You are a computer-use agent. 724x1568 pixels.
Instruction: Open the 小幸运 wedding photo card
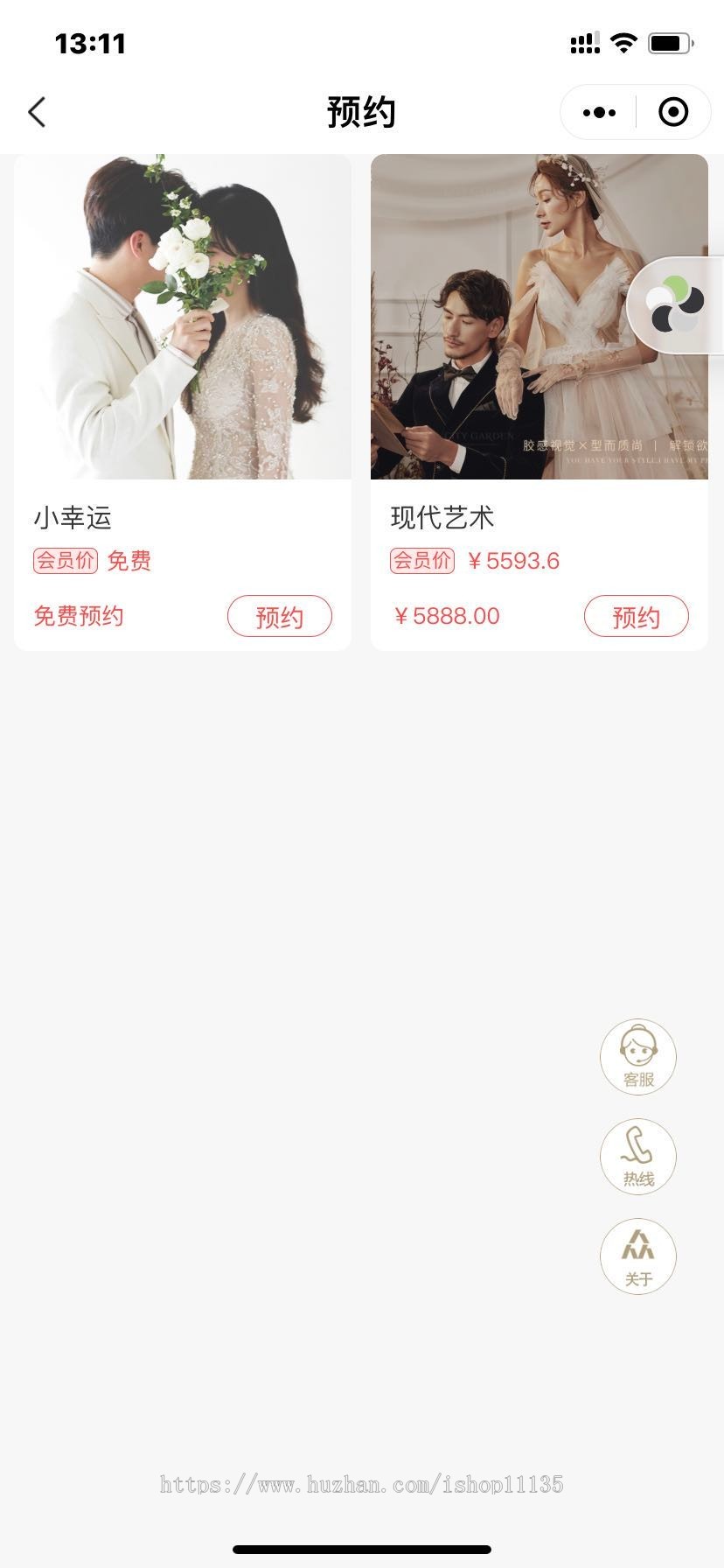tap(182, 317)
